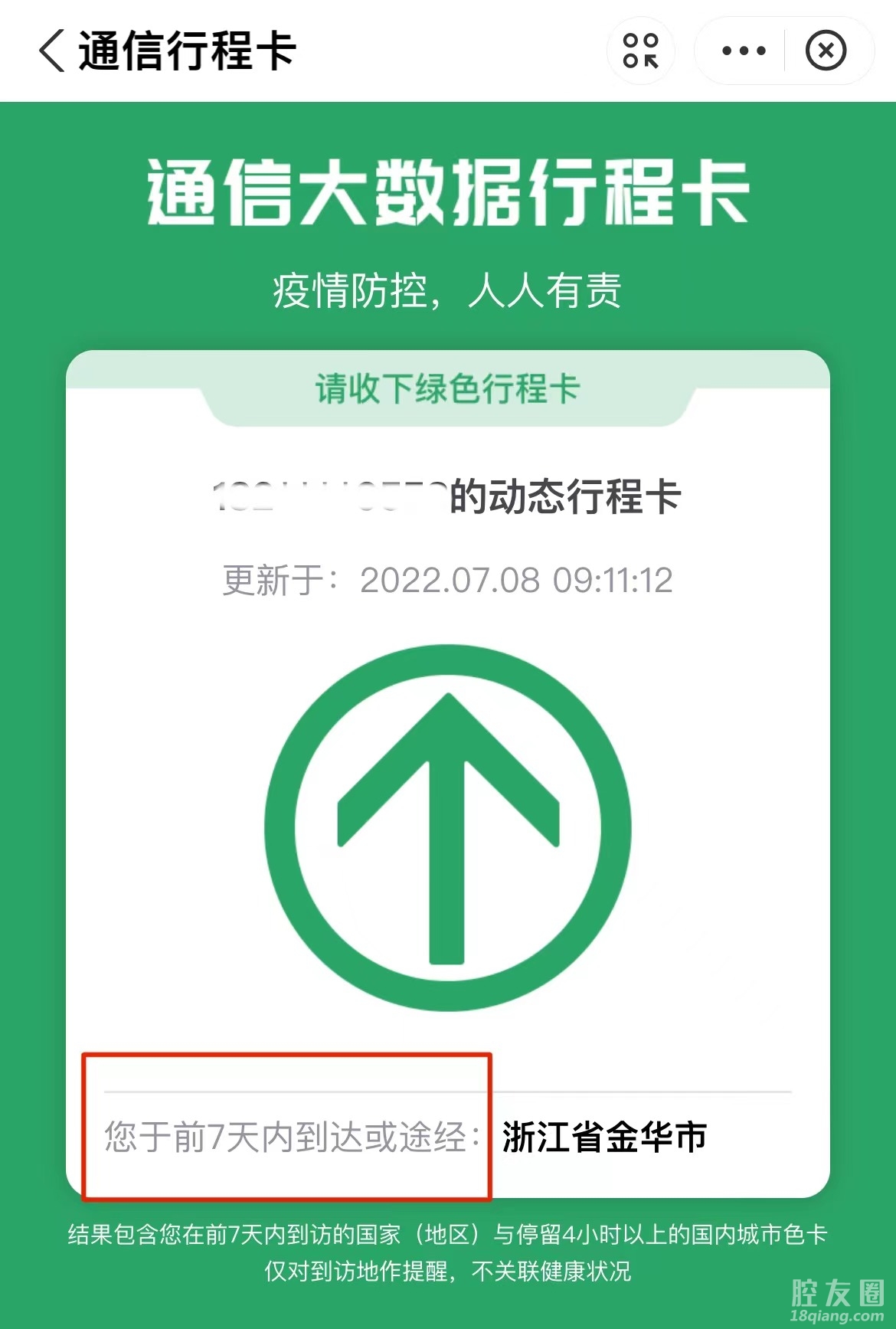Go back from 通信行程卡 page
Screen dimensions: 896x1329
[x=52, y=51]
